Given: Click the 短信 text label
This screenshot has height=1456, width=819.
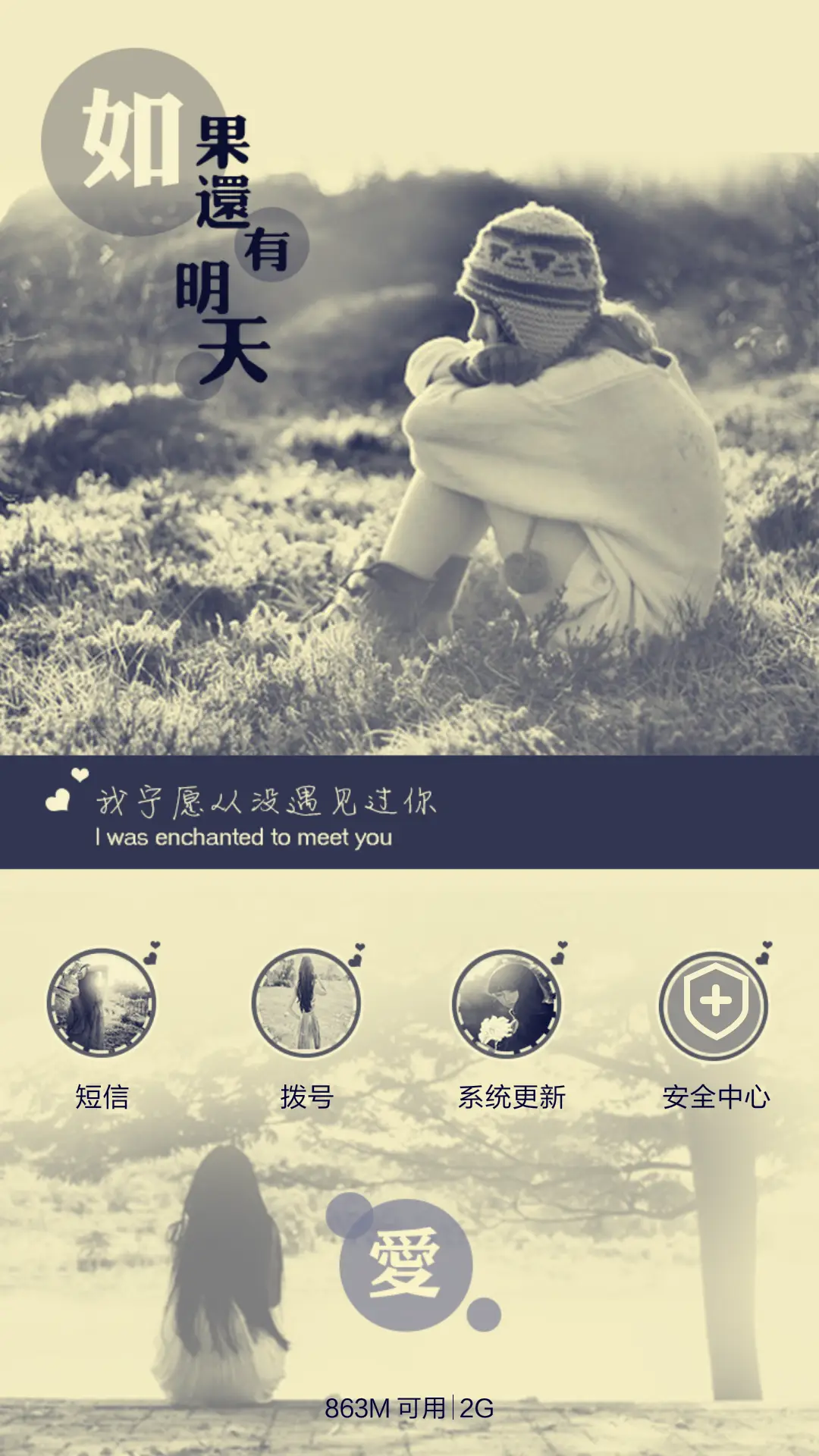Looking at the screenshot, I should [x=102, y=1093].
